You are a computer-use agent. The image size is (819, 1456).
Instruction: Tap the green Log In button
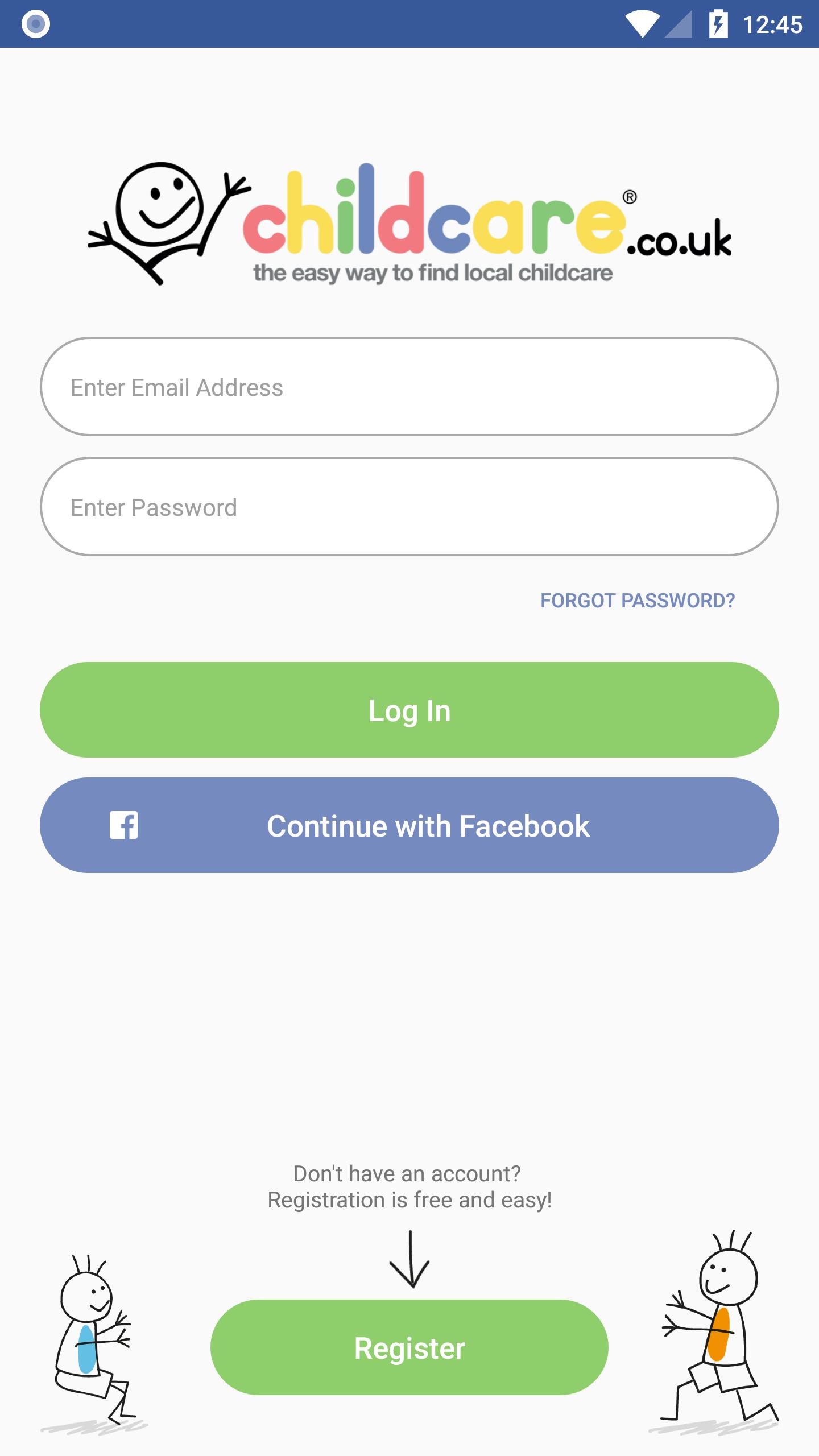(x=409, y=710)
